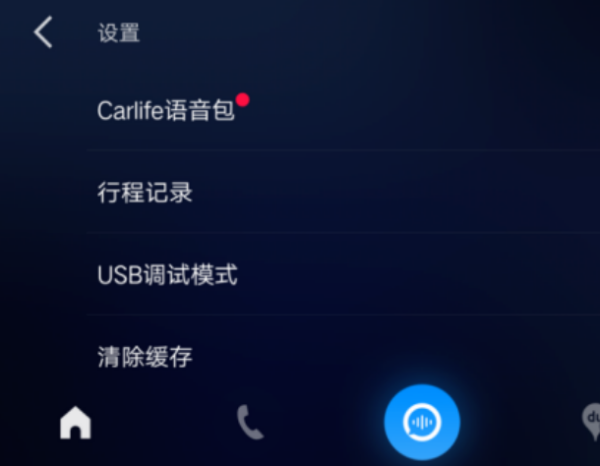Go to the home tab
Screen dimensions: 600x466
(x=75, y=423)
